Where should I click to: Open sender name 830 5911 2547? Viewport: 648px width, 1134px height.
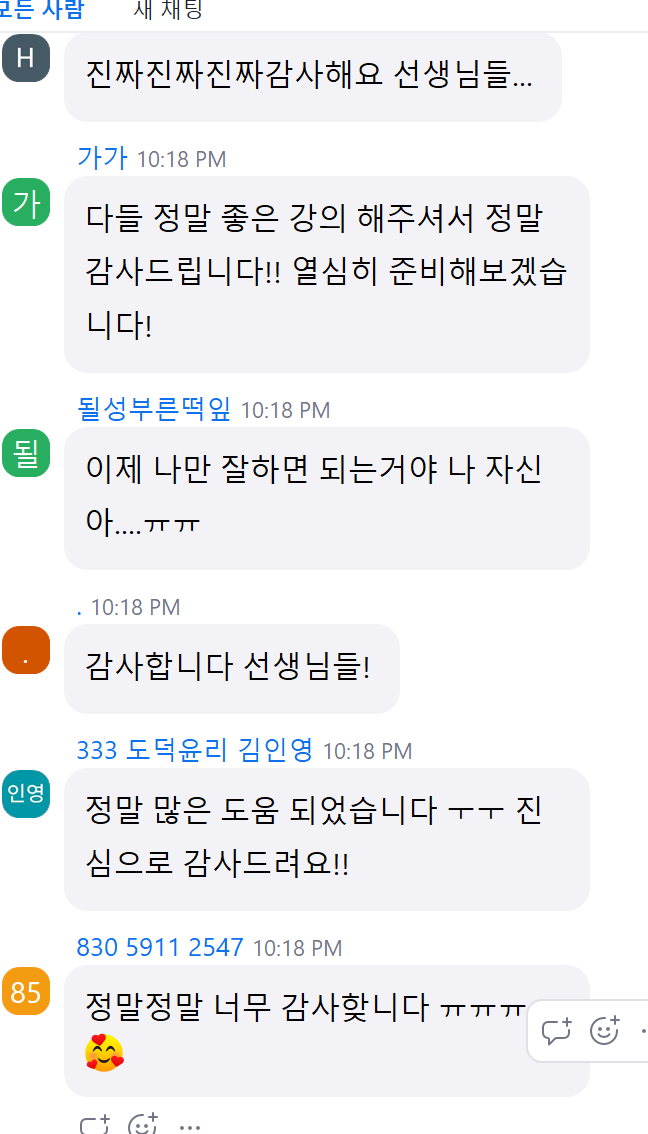pyautogui.click(x=159, y=947)
